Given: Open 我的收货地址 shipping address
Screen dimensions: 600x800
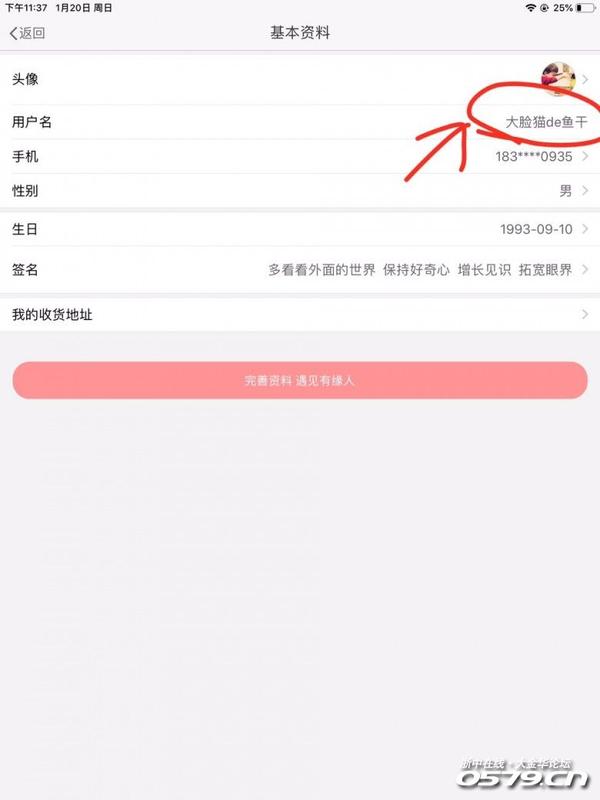Looking at the screenshot, I should pos(300,315).
